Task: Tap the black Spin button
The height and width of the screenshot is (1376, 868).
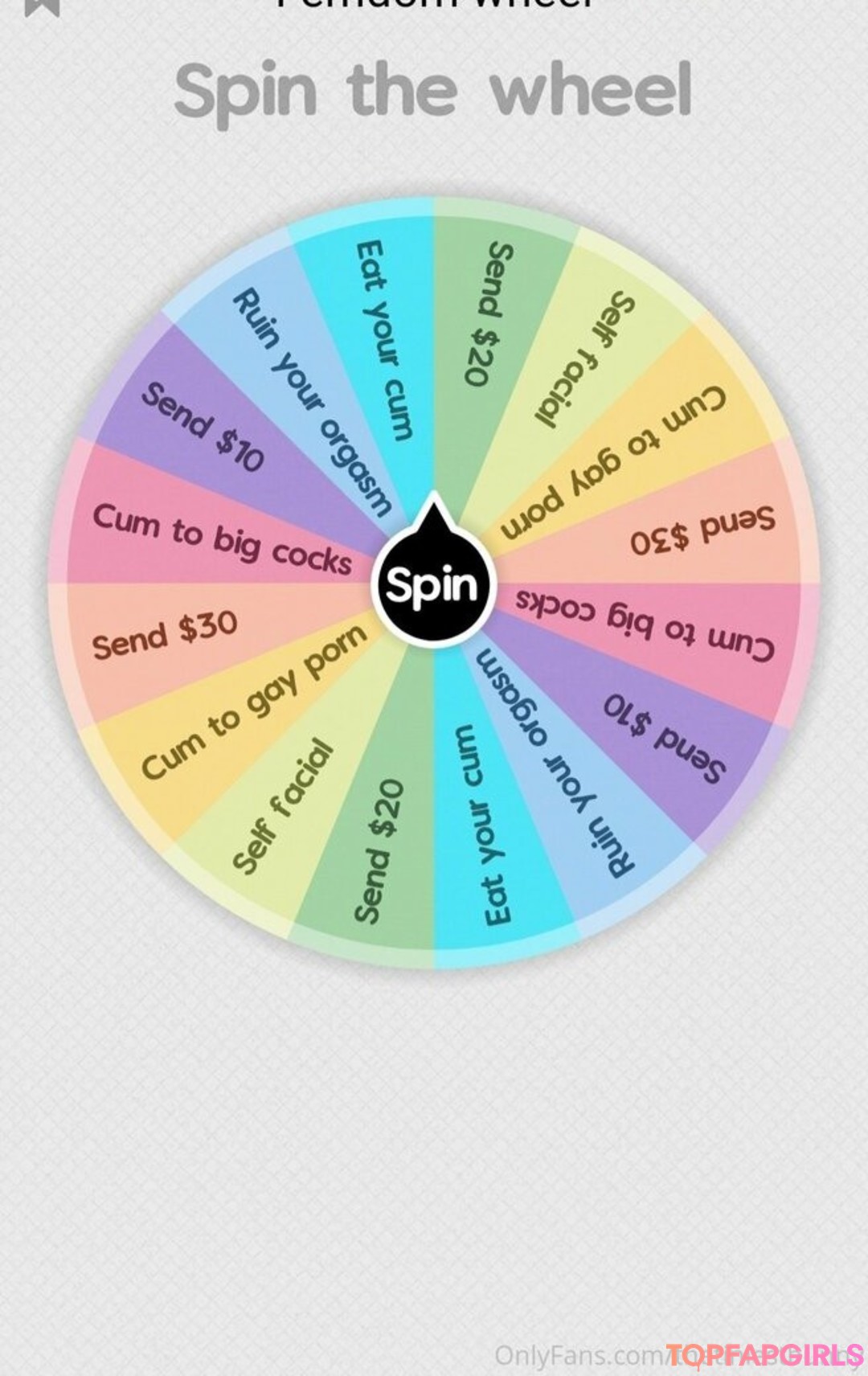Action: (x=433, y=584)
